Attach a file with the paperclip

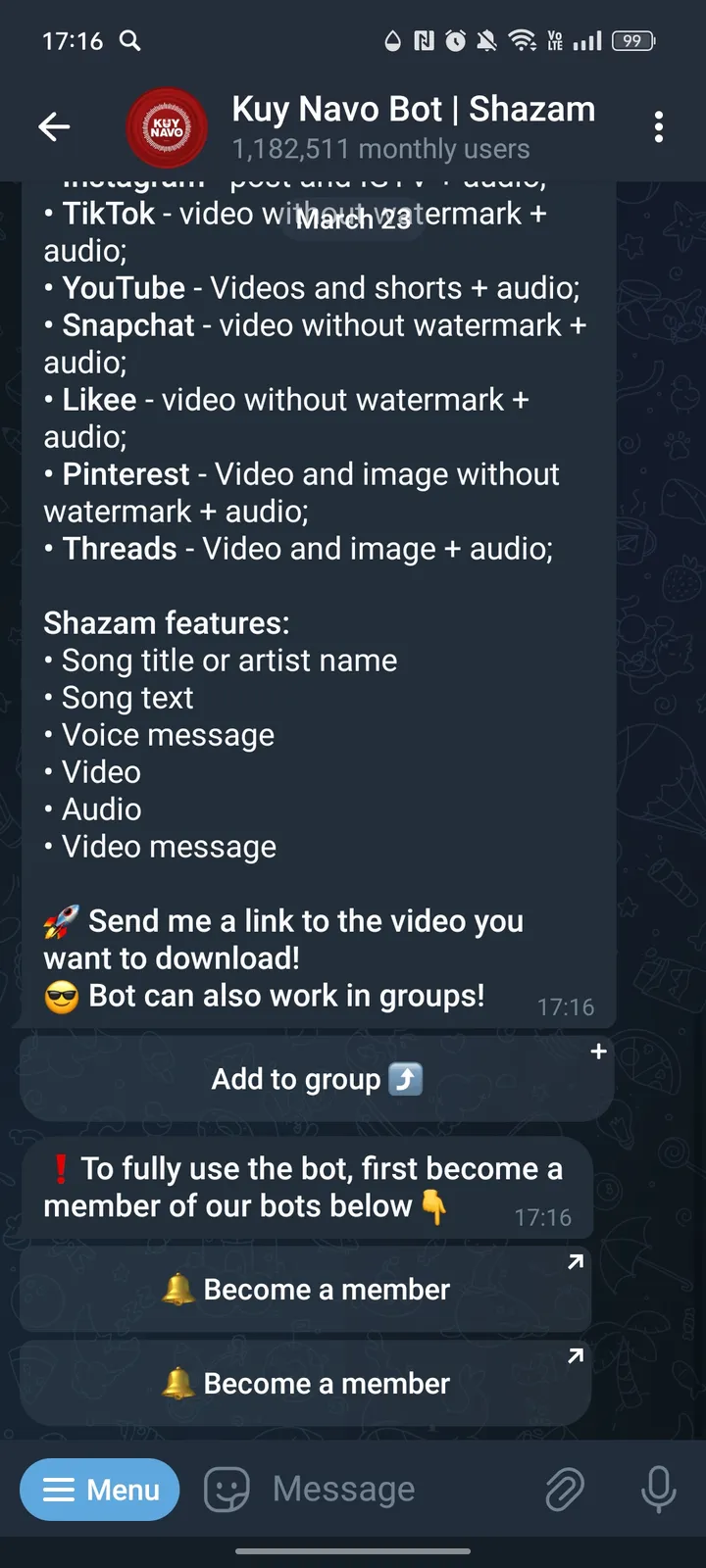565,1490
